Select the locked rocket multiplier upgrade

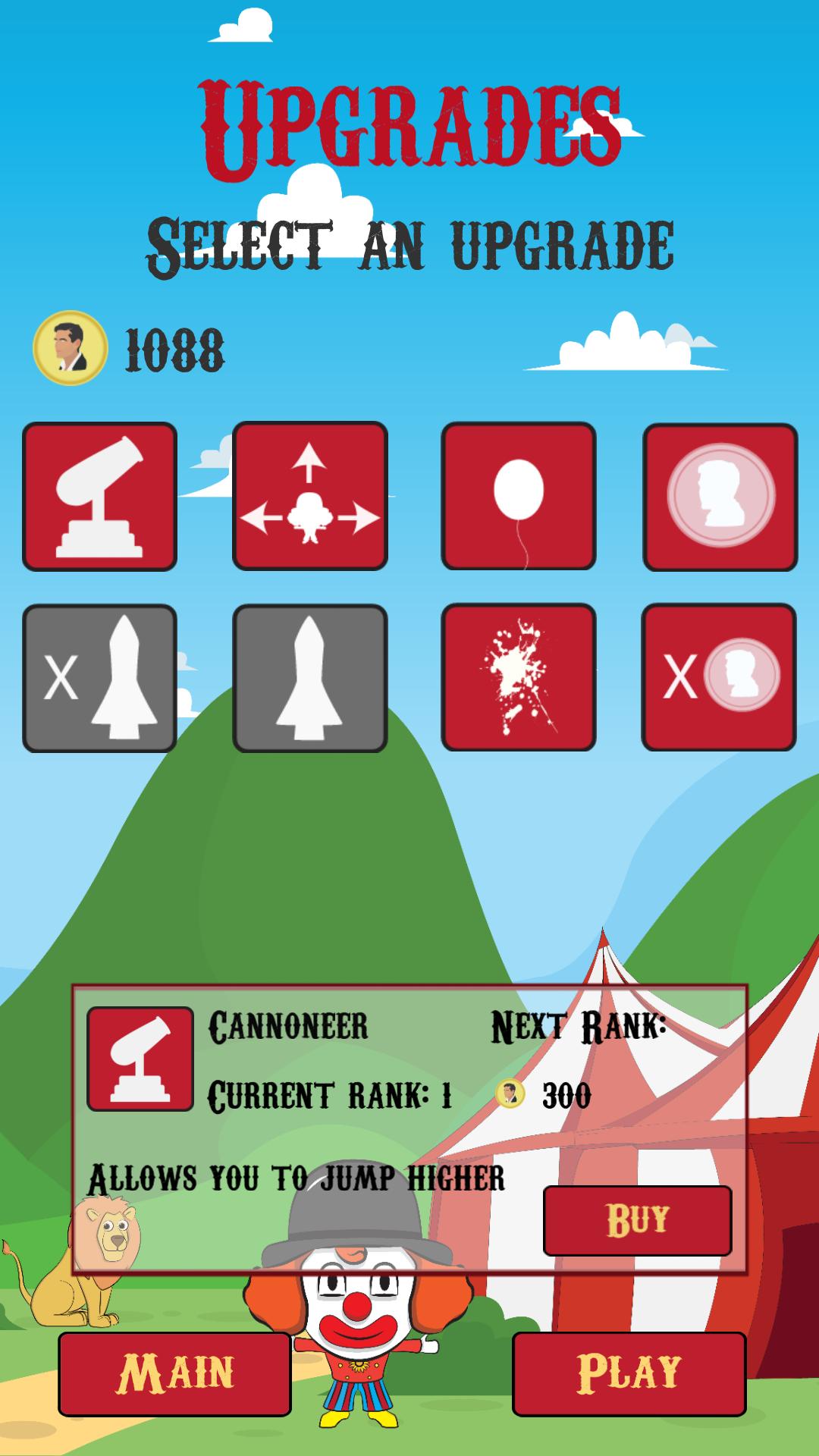tap(99, 678)
